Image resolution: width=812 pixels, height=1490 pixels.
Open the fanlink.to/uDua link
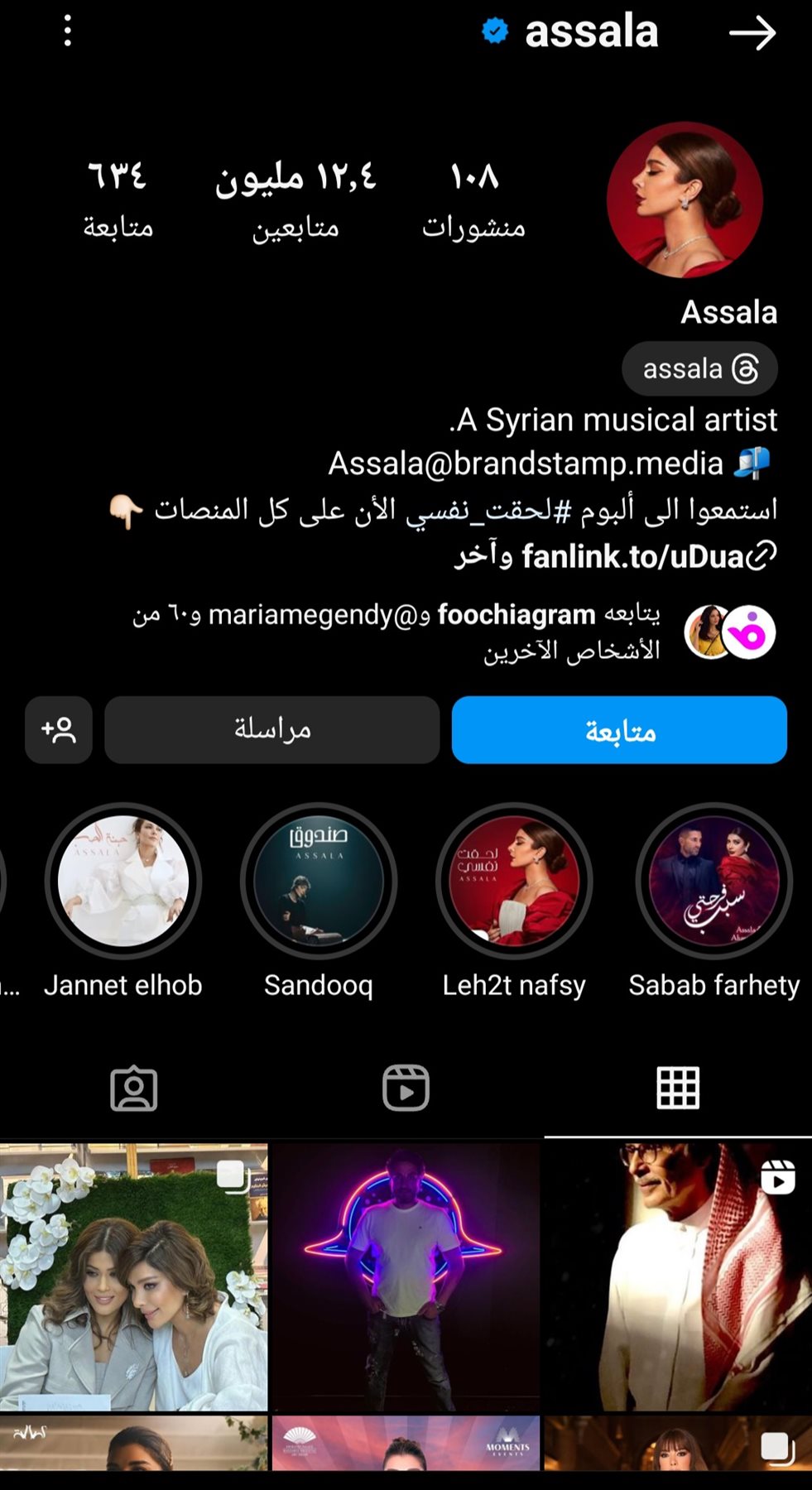click(632, 556)
